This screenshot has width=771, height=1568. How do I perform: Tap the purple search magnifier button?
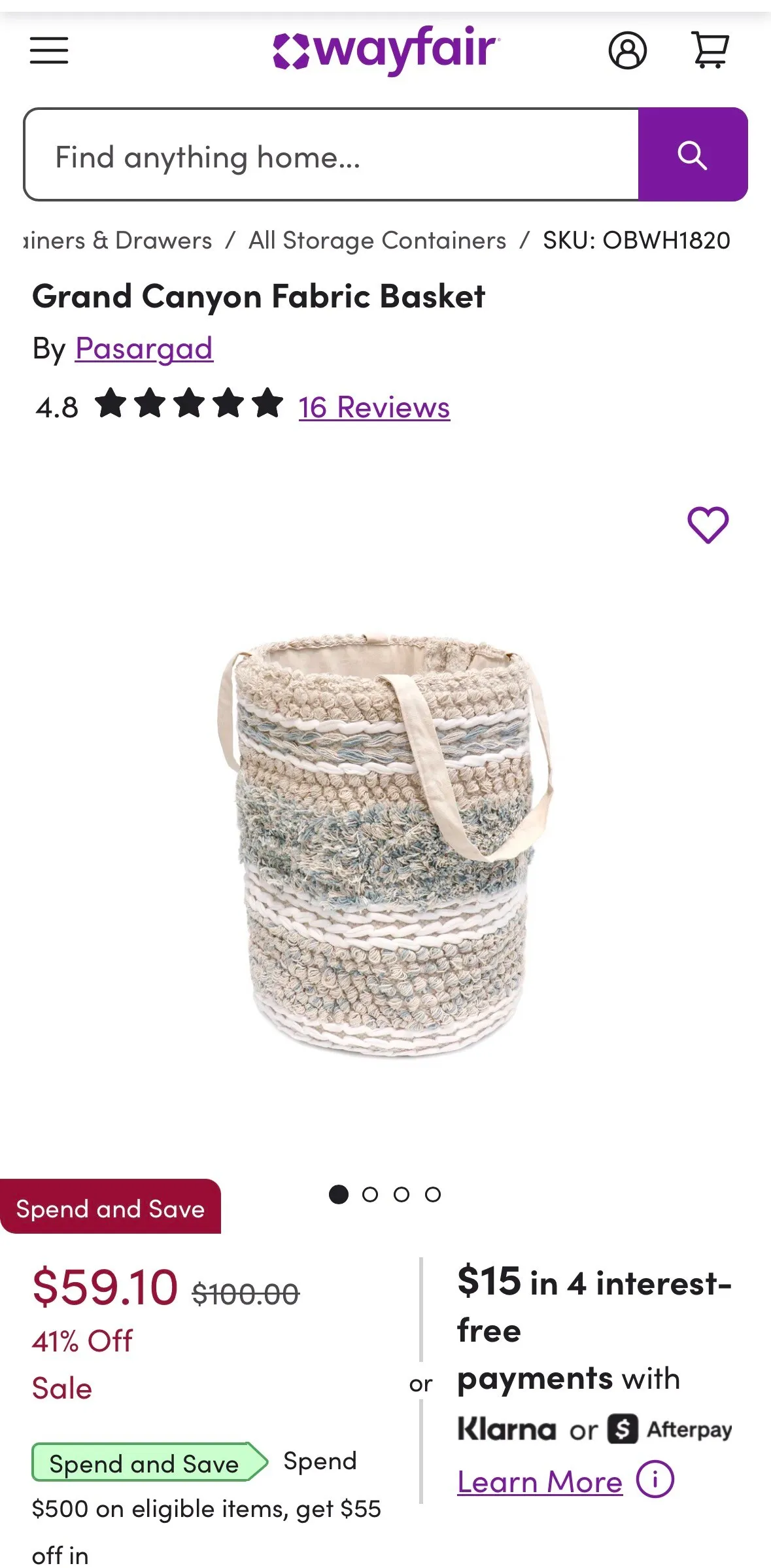coord(693,155)
